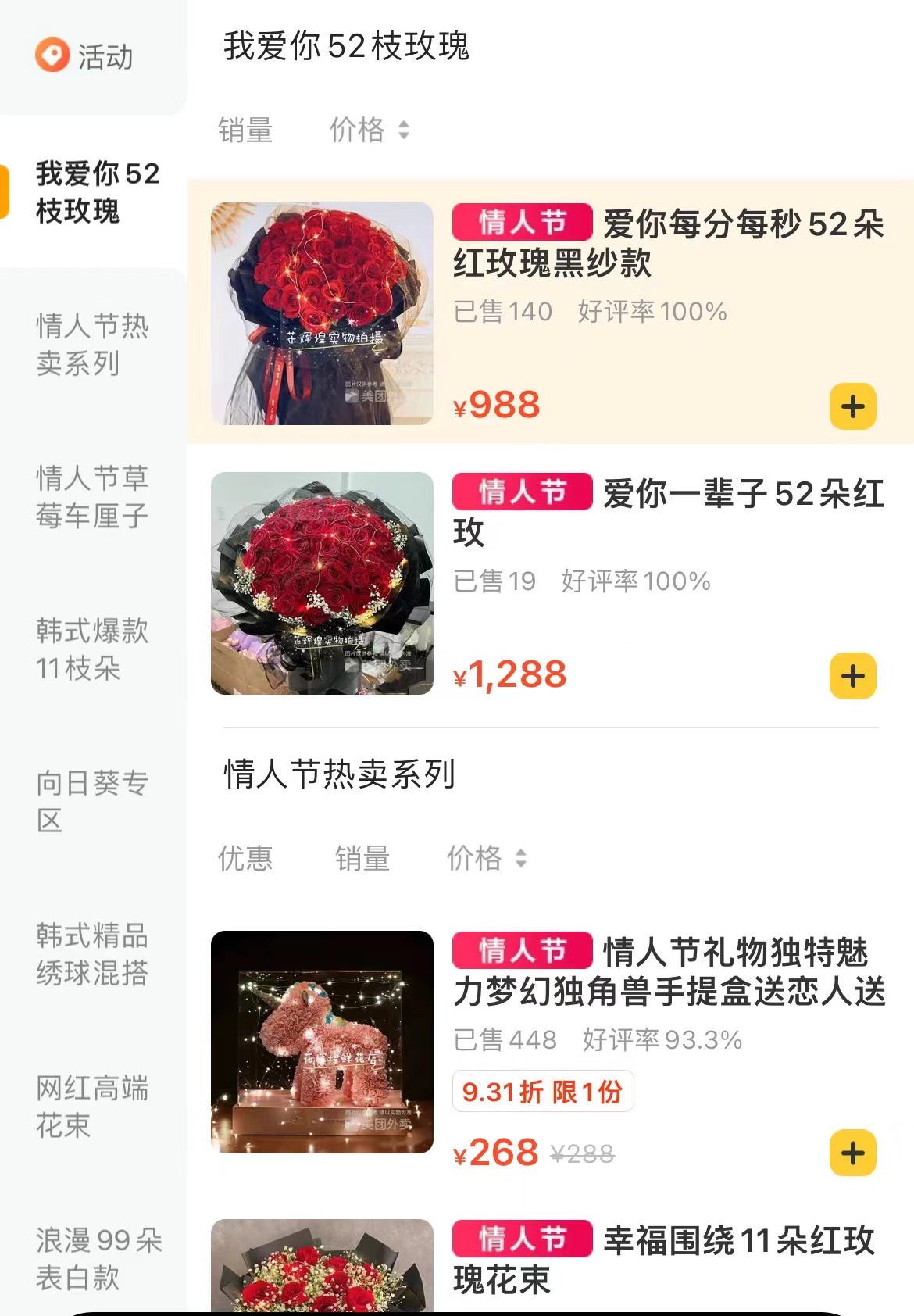The image size is (914, 1316).
Task: Sort 情人节热卖系列 by 销量
Action: click(362, 858)
